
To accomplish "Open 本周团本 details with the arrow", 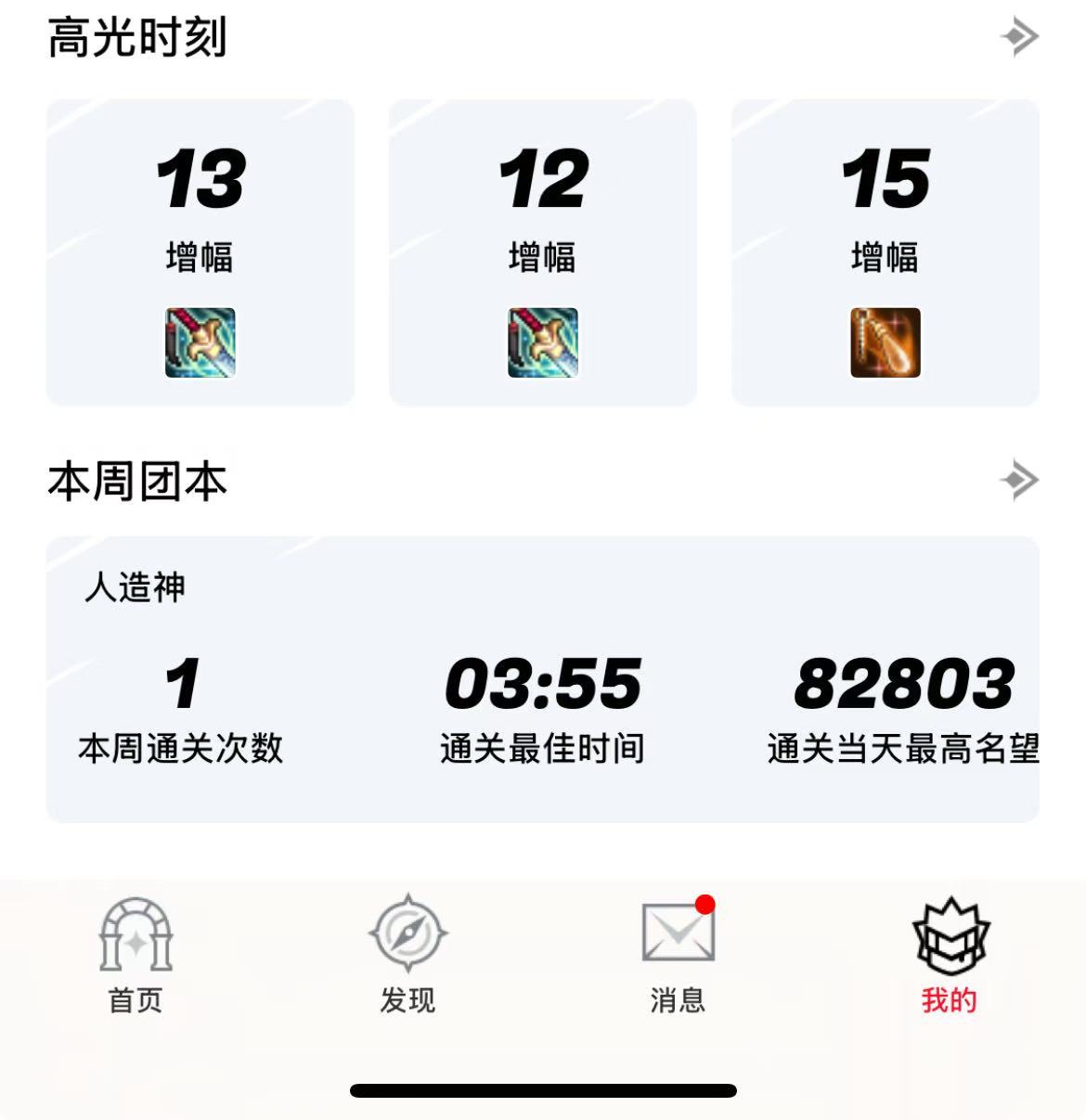I will coord(1021,480).
